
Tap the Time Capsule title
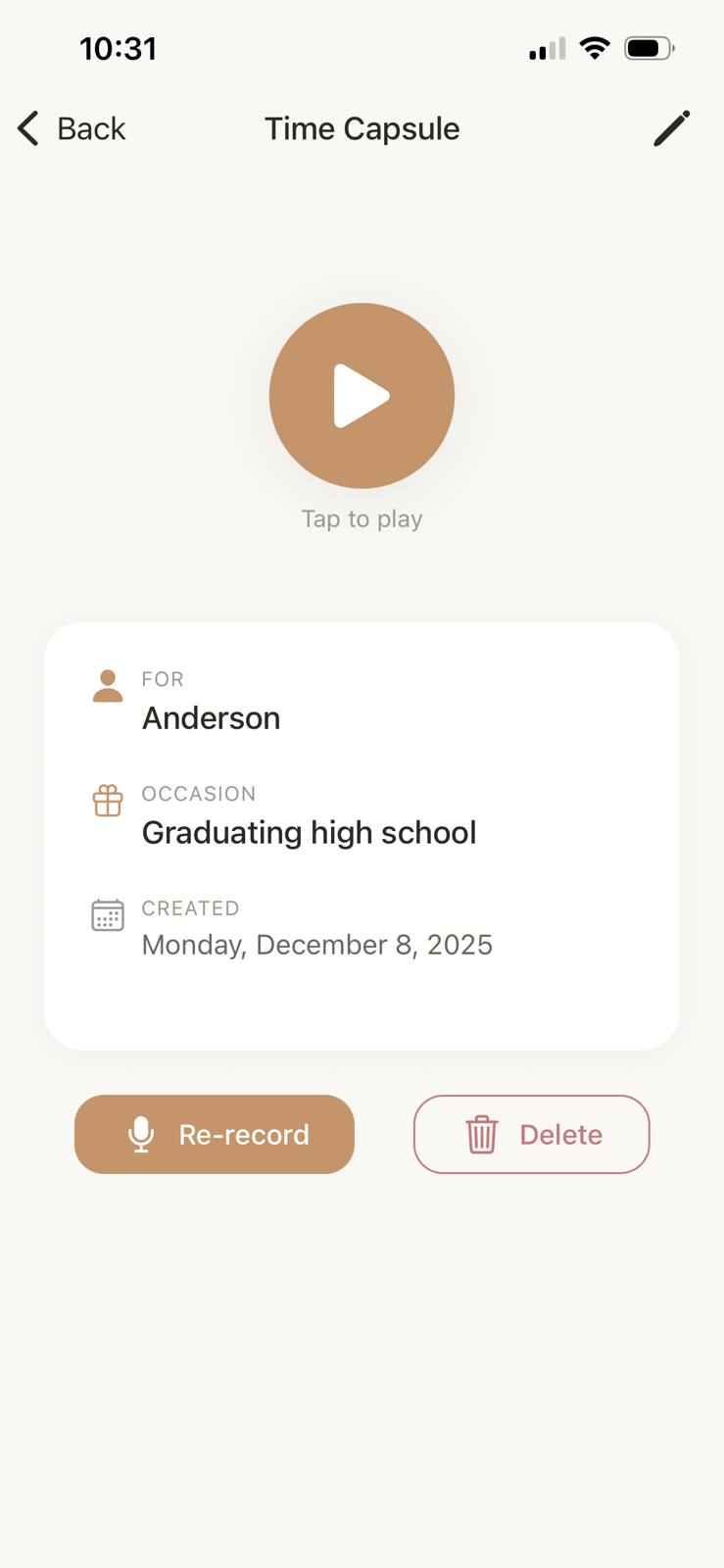[x=362, y=128]
